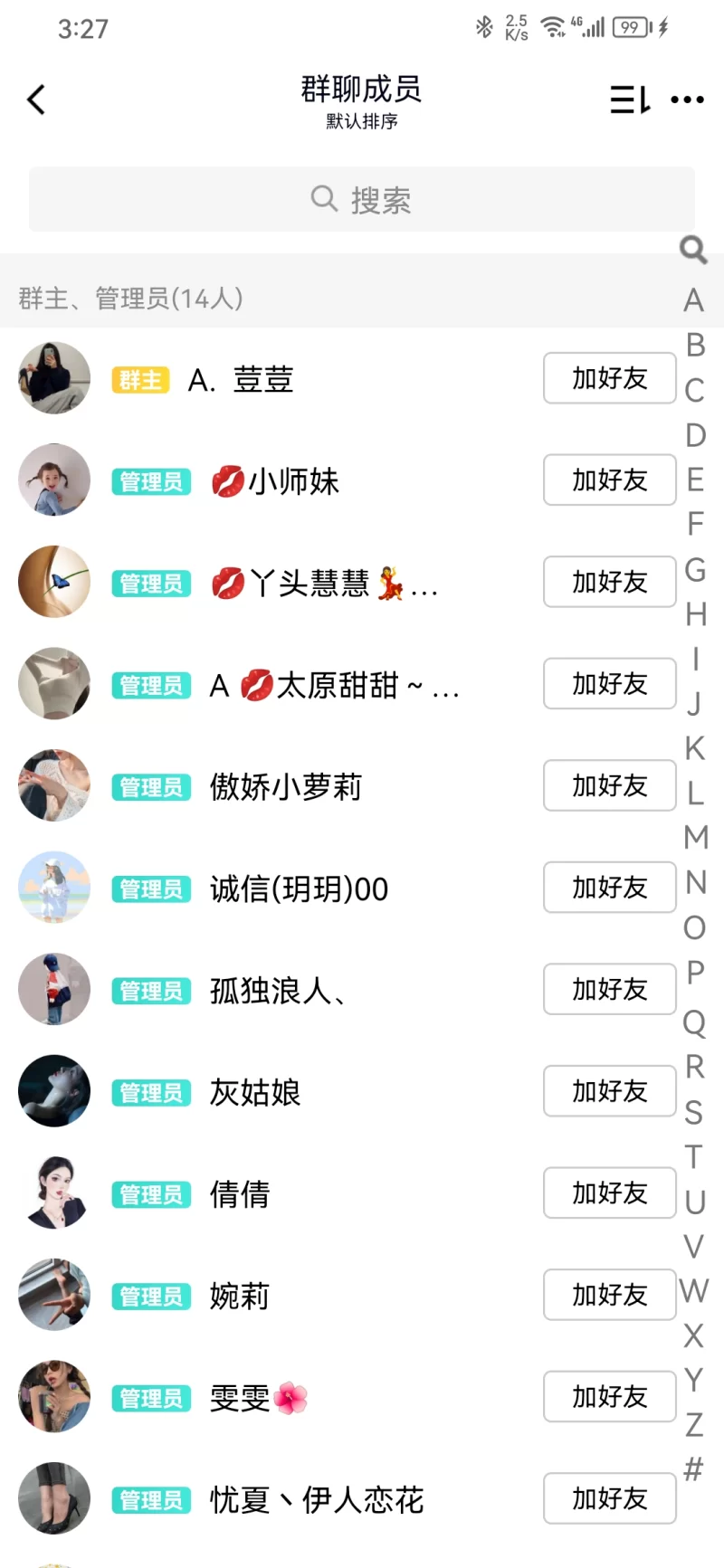Add 太原甜甜 as a friend
Viewport: 724px width, 1568px height.
(609, 684)
